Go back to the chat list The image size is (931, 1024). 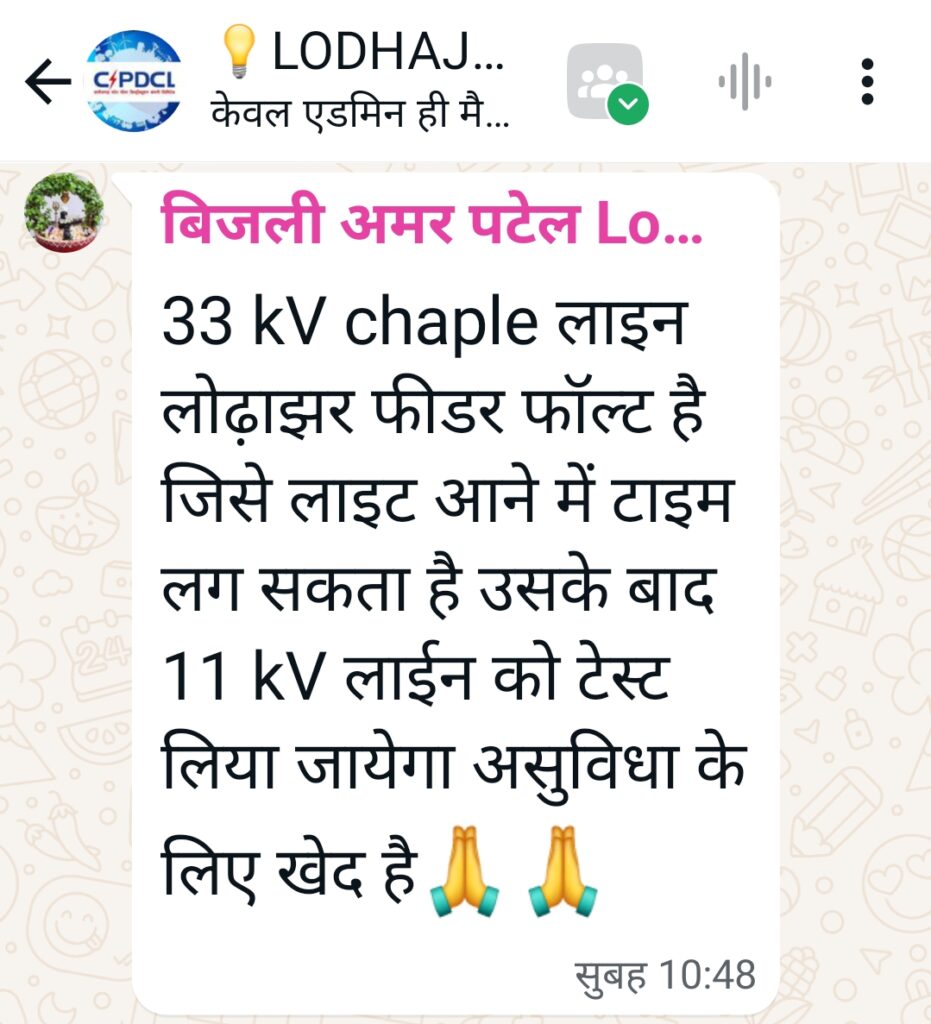(x=46, y=82)
